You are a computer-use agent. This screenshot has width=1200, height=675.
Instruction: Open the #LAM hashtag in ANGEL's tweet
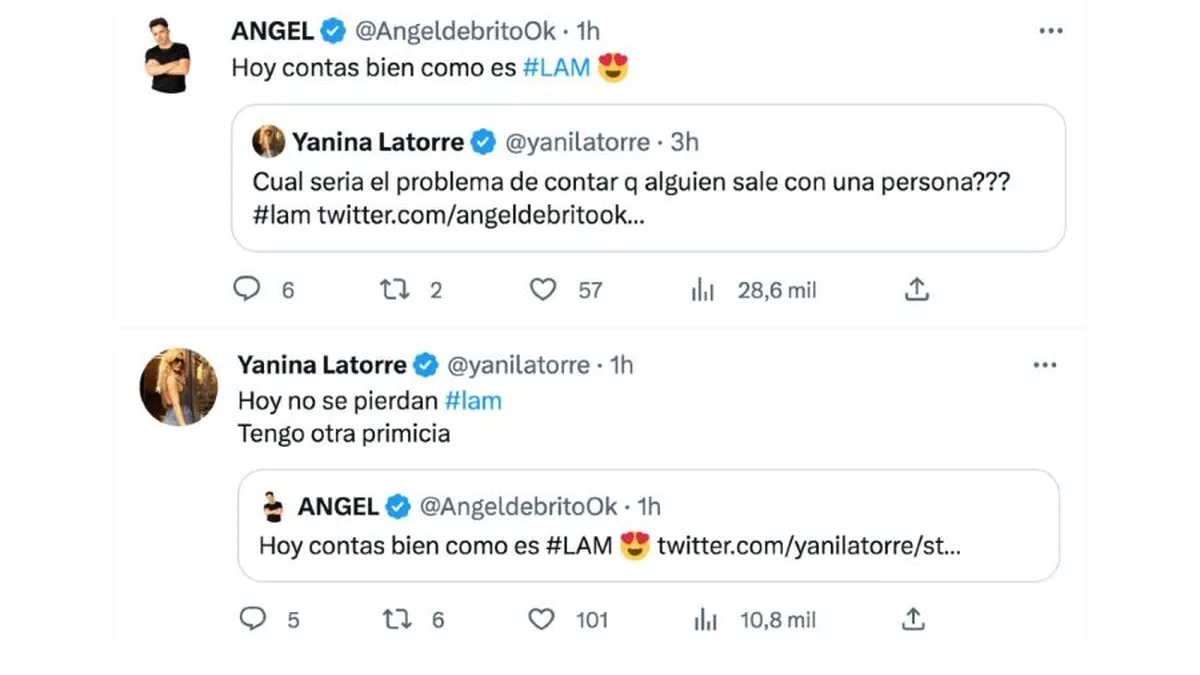click(557, 69)
